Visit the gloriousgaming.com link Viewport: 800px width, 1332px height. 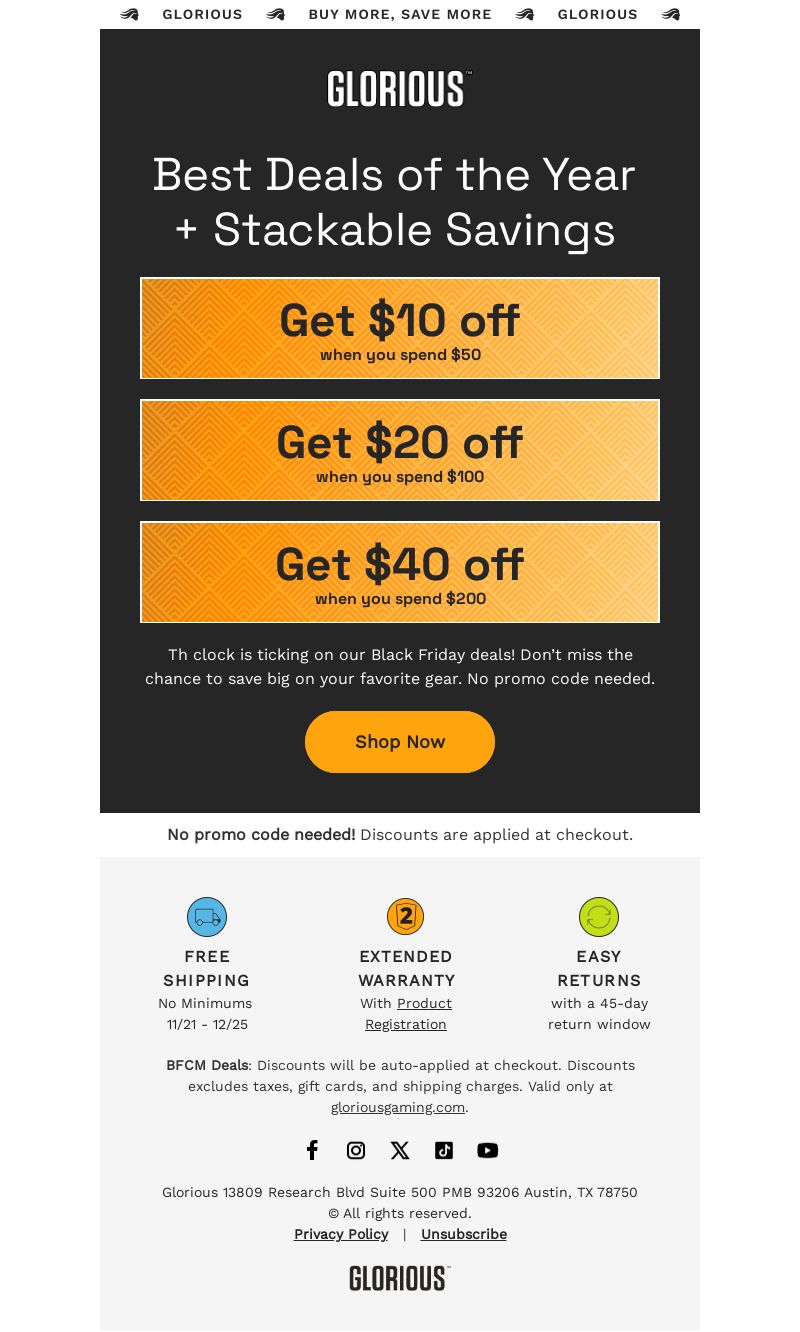click(398, 1107)
